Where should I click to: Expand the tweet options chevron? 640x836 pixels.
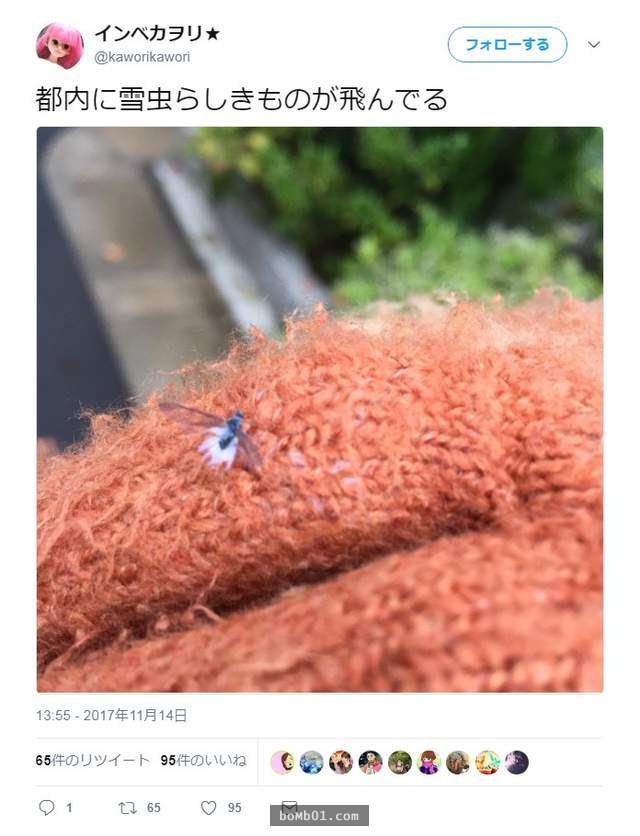[594, 45]
